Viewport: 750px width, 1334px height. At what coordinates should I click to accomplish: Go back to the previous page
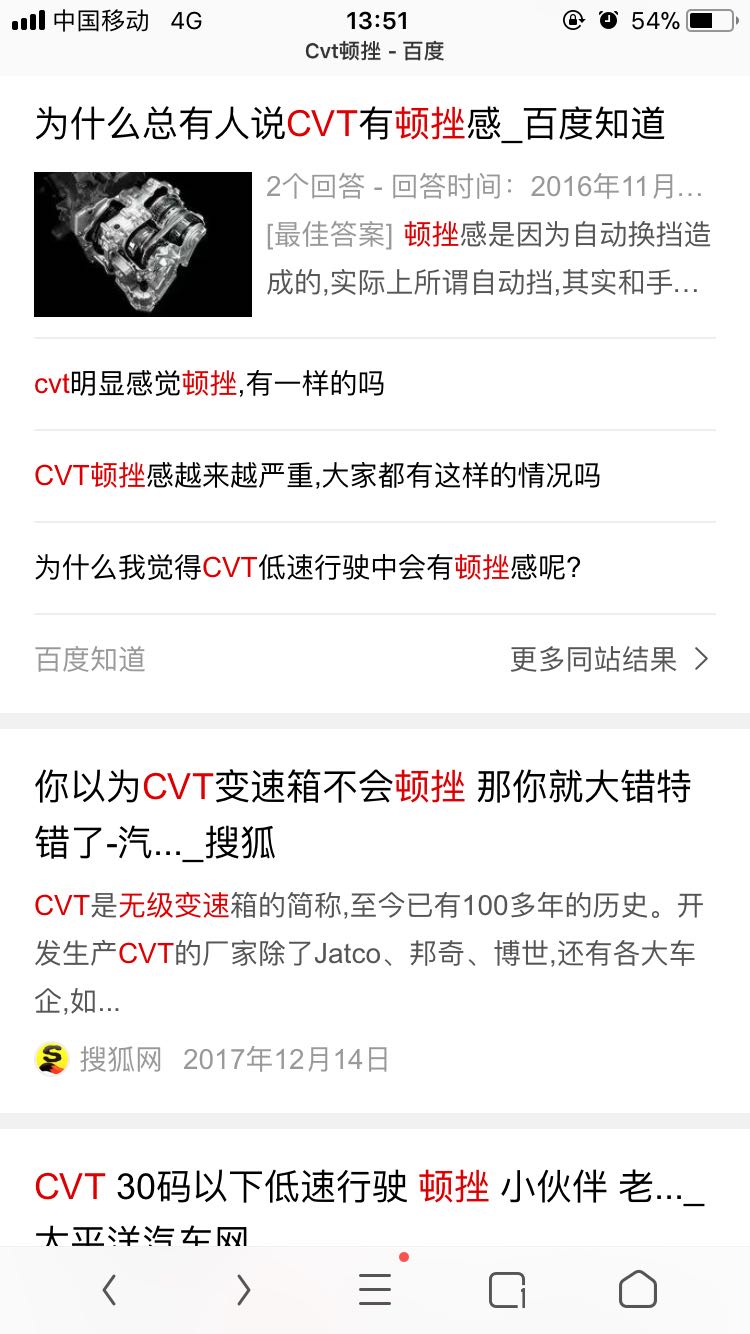tap(110, 1291)
